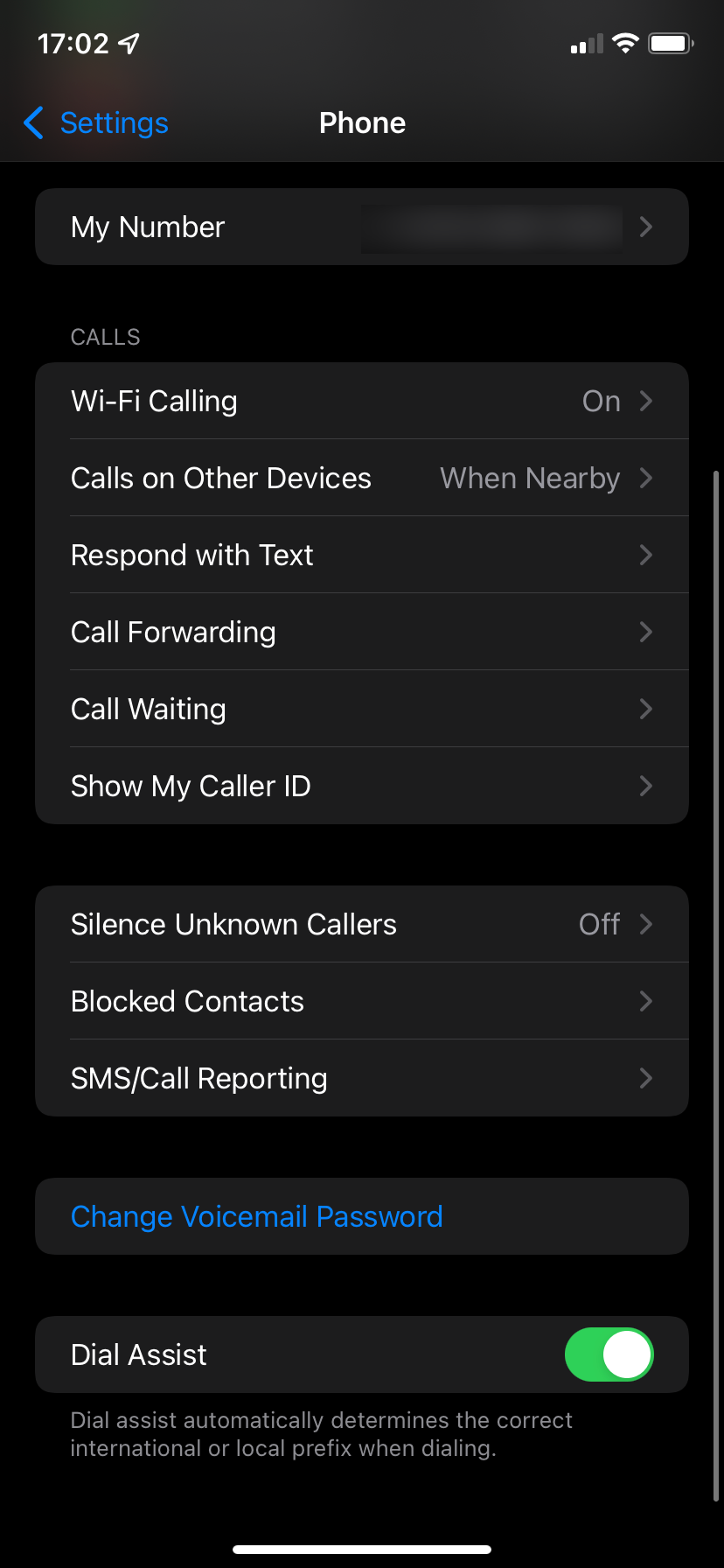
Task: Expand Call Forwarding settings
Action: (362, 632)
